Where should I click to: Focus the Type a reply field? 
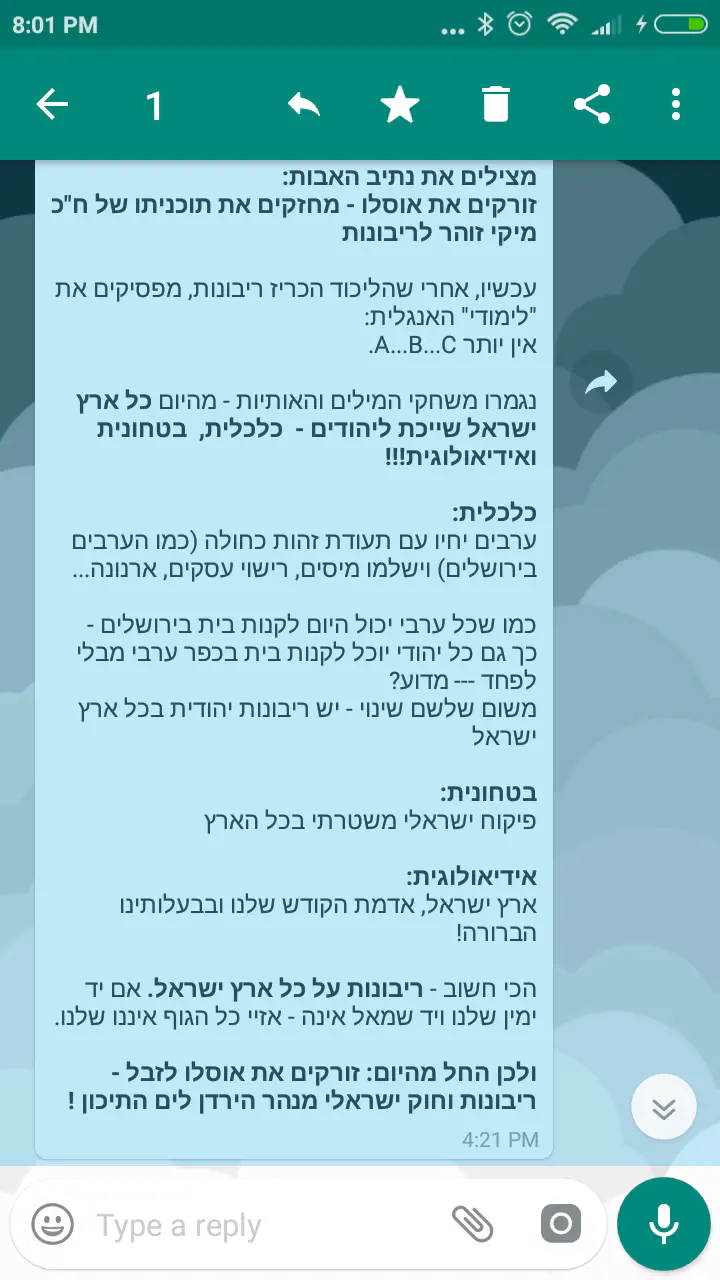pos(260,1225)
